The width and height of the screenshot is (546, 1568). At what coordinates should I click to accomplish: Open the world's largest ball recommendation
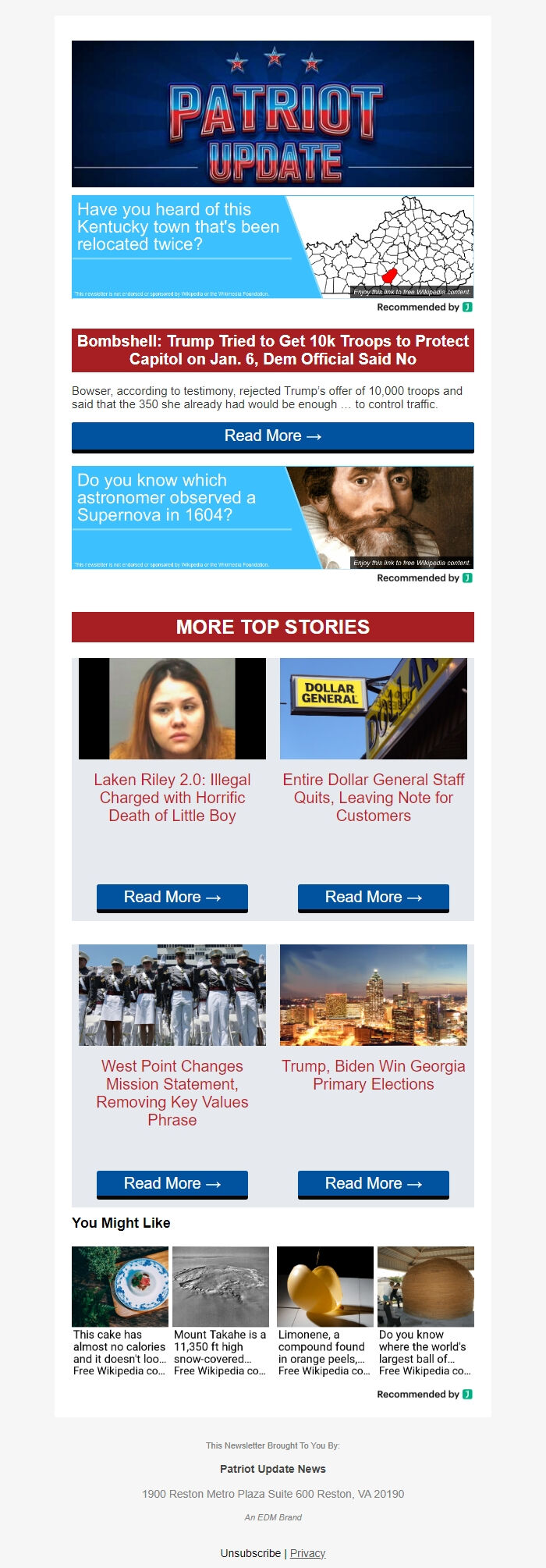click(426, 1311)
